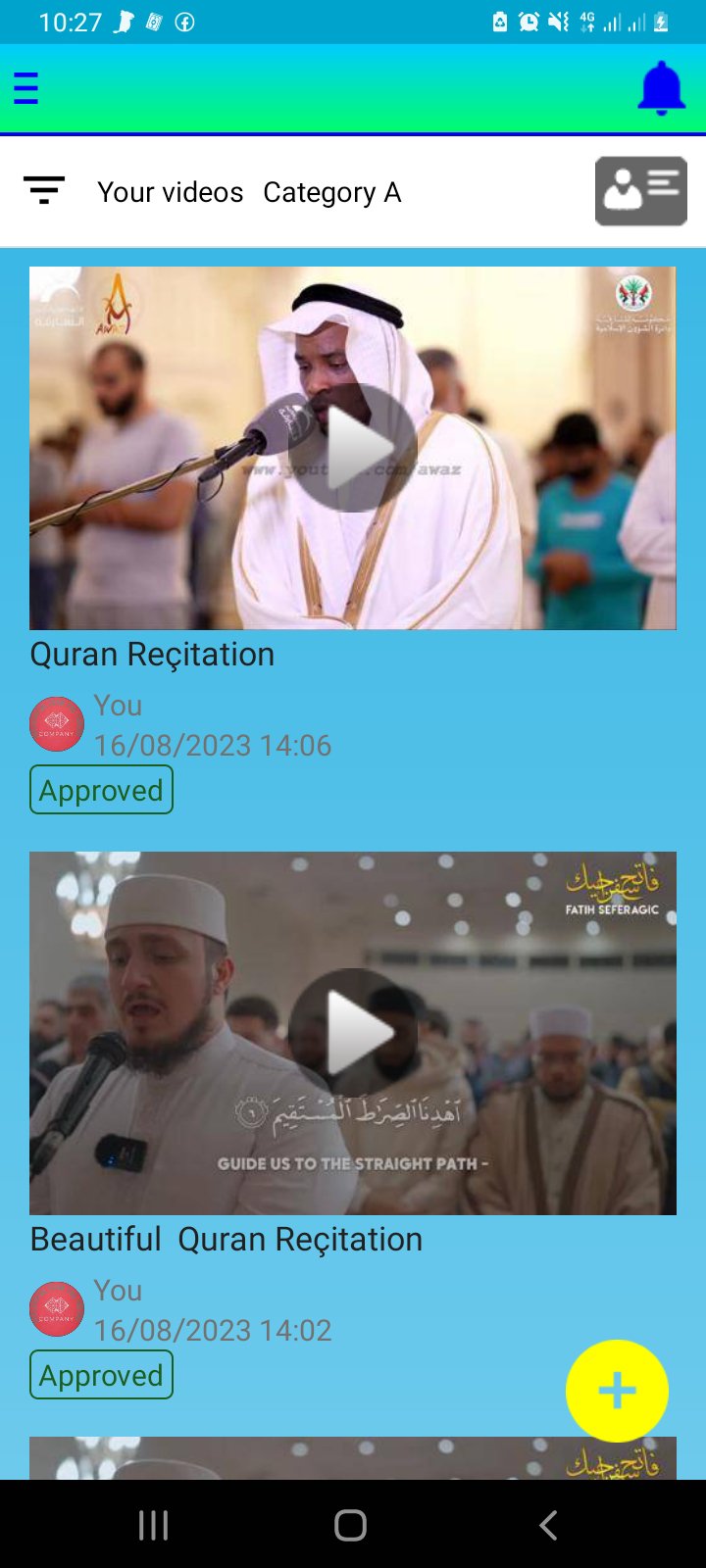
Task: Tap the yellow plus button to add video
Action: pos(617,1390)
